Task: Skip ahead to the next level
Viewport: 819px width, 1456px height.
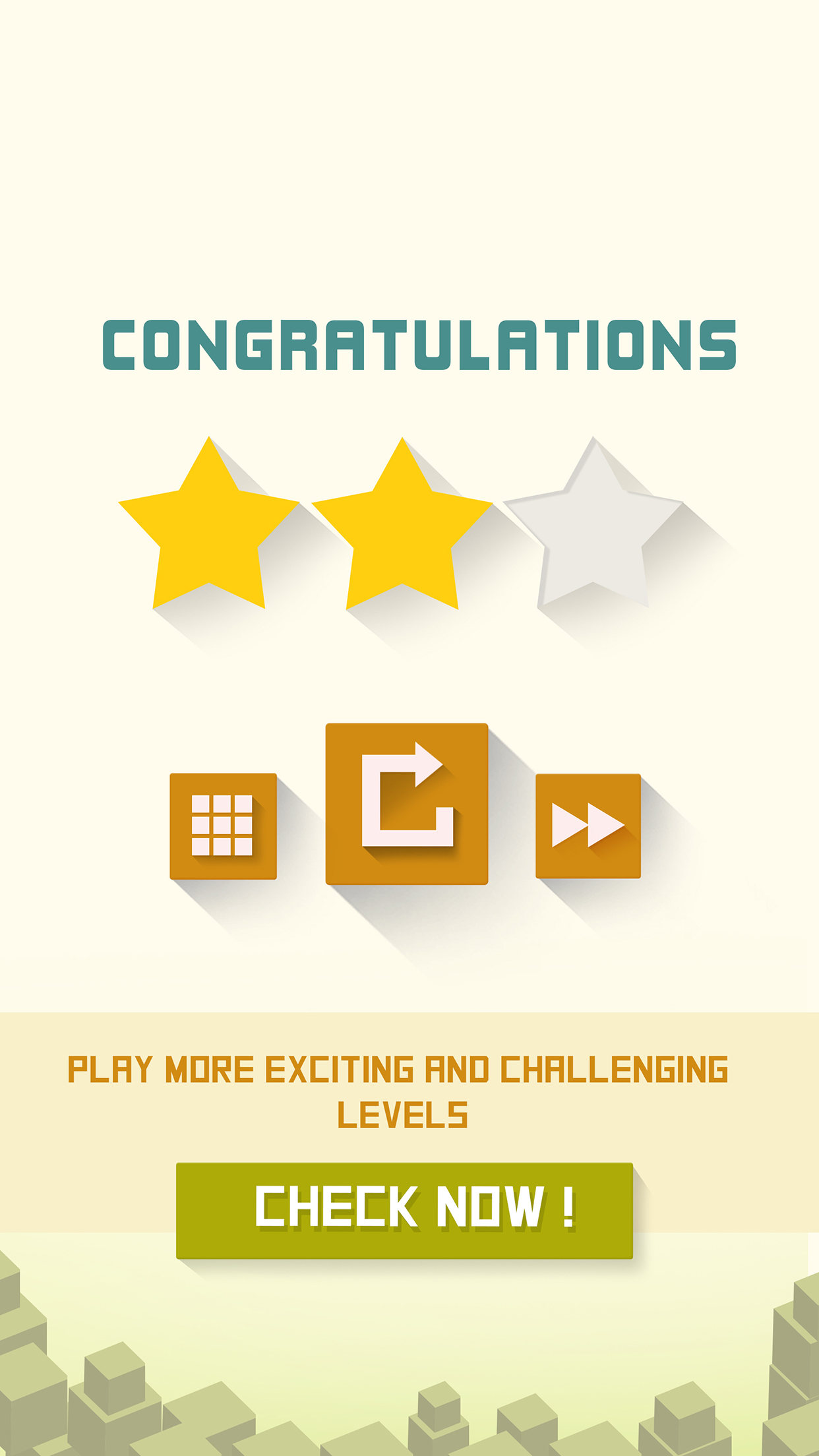Action: (x=588, y=826)
